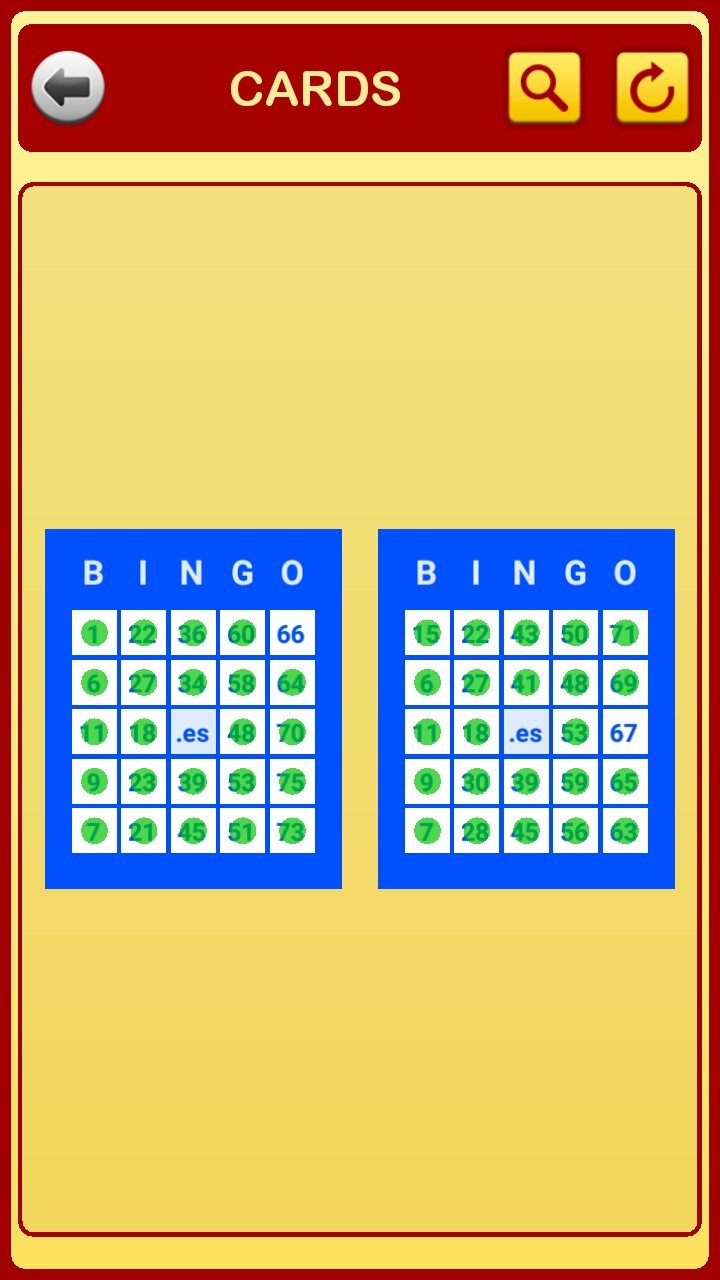Tap the refresh cards button

click(x=652, y=88)
